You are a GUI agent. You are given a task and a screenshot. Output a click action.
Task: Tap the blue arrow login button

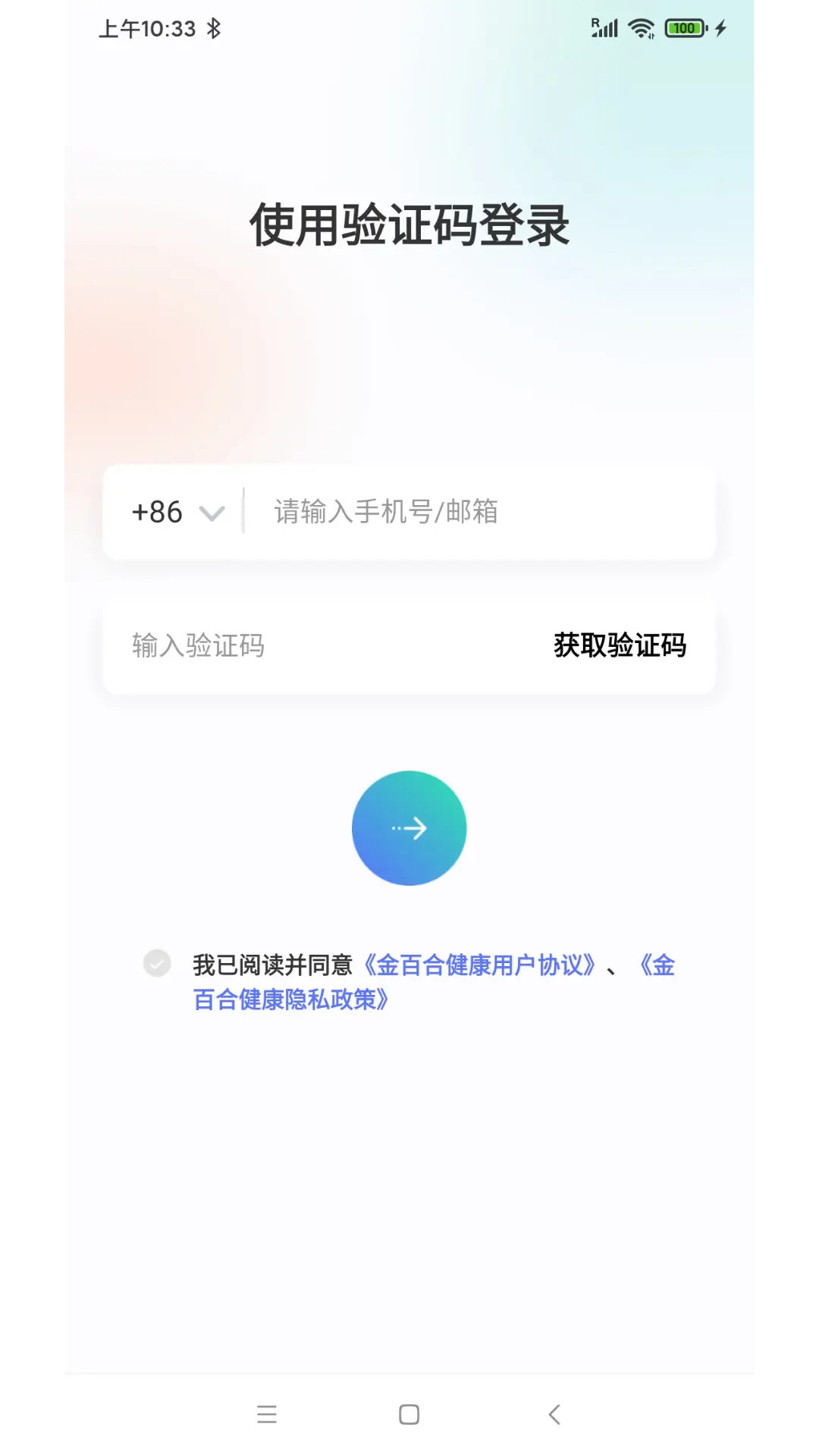click(409, 828)
